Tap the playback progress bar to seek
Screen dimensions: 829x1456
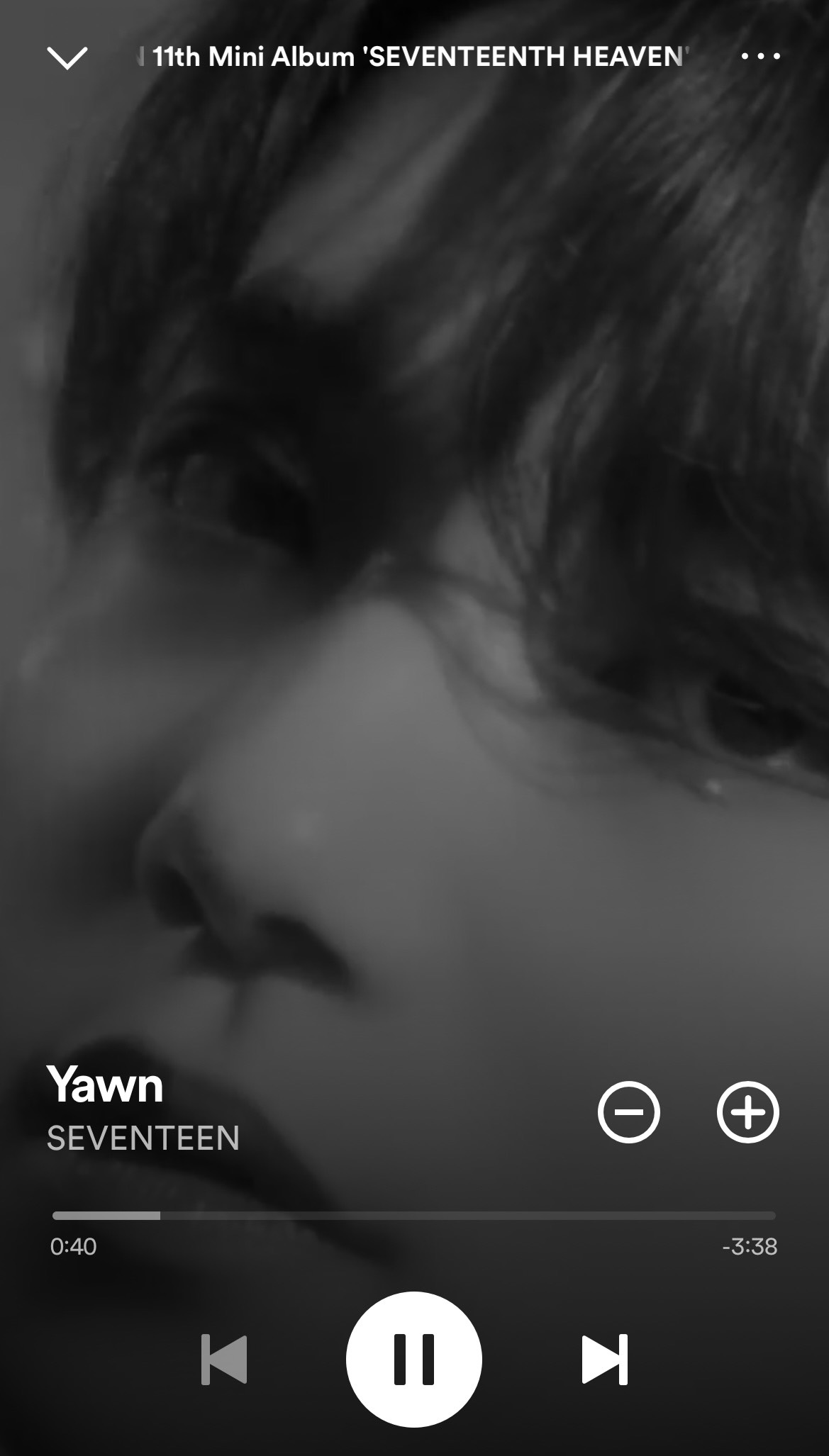tap(414, 1215)
